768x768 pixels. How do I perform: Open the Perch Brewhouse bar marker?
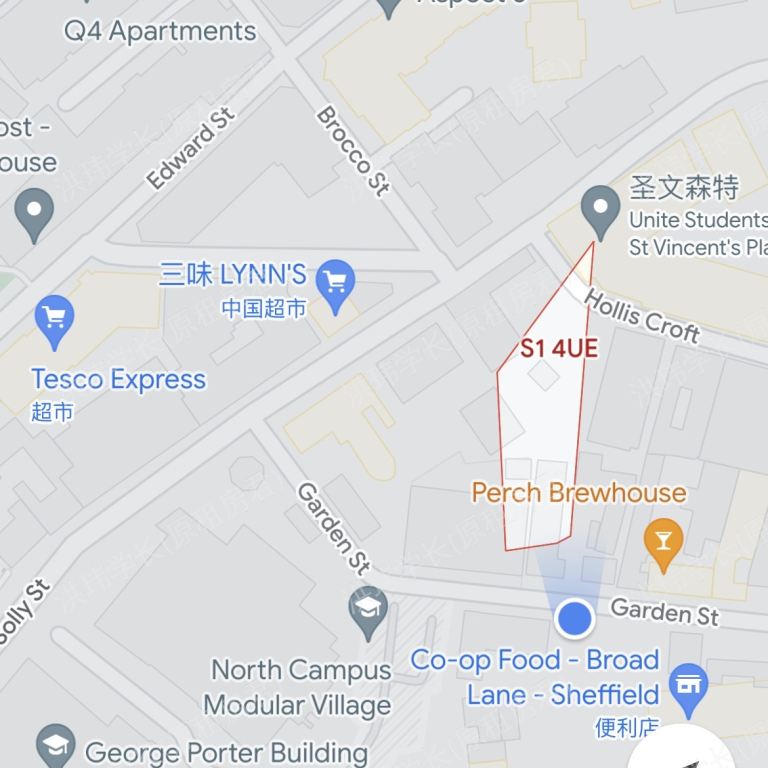661,540
